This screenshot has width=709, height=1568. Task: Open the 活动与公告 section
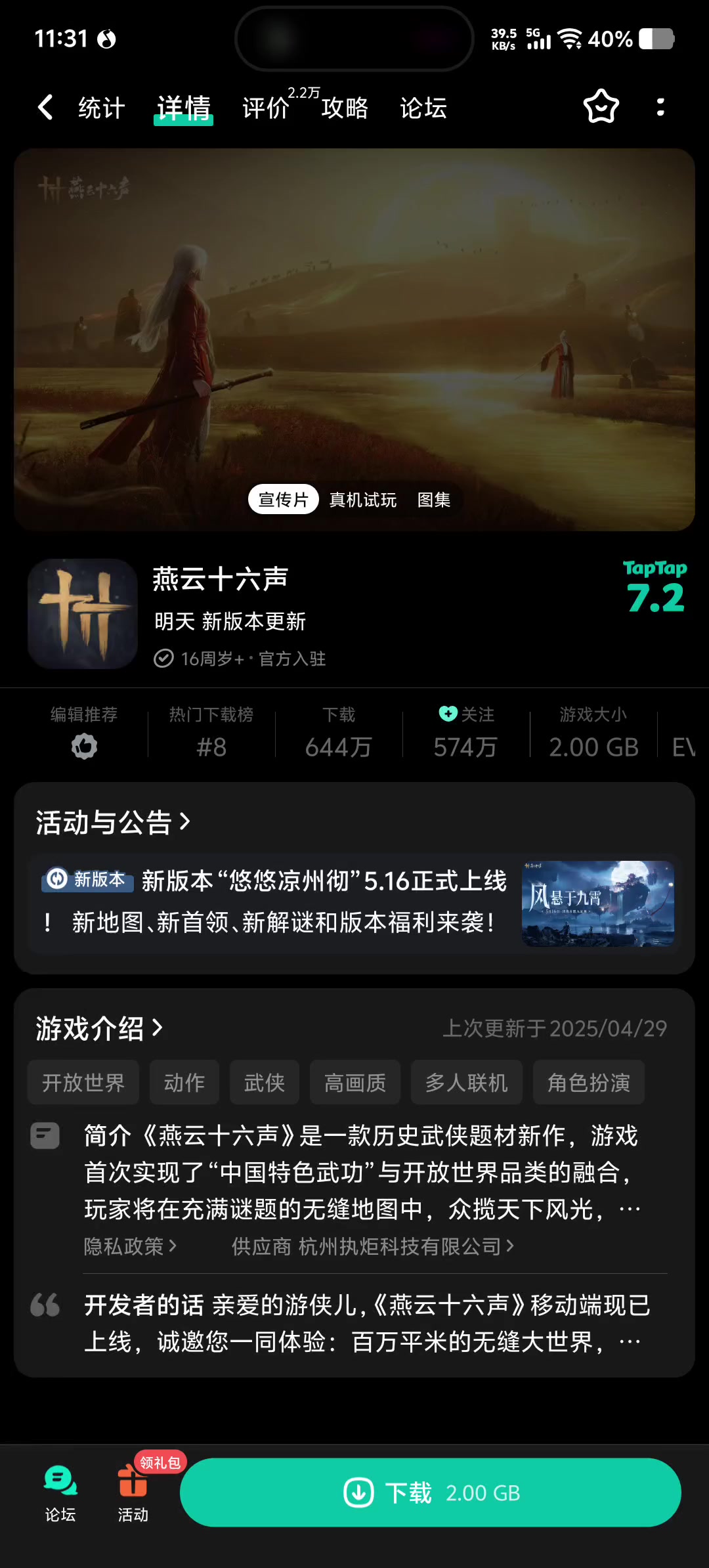tap(113, 822)
